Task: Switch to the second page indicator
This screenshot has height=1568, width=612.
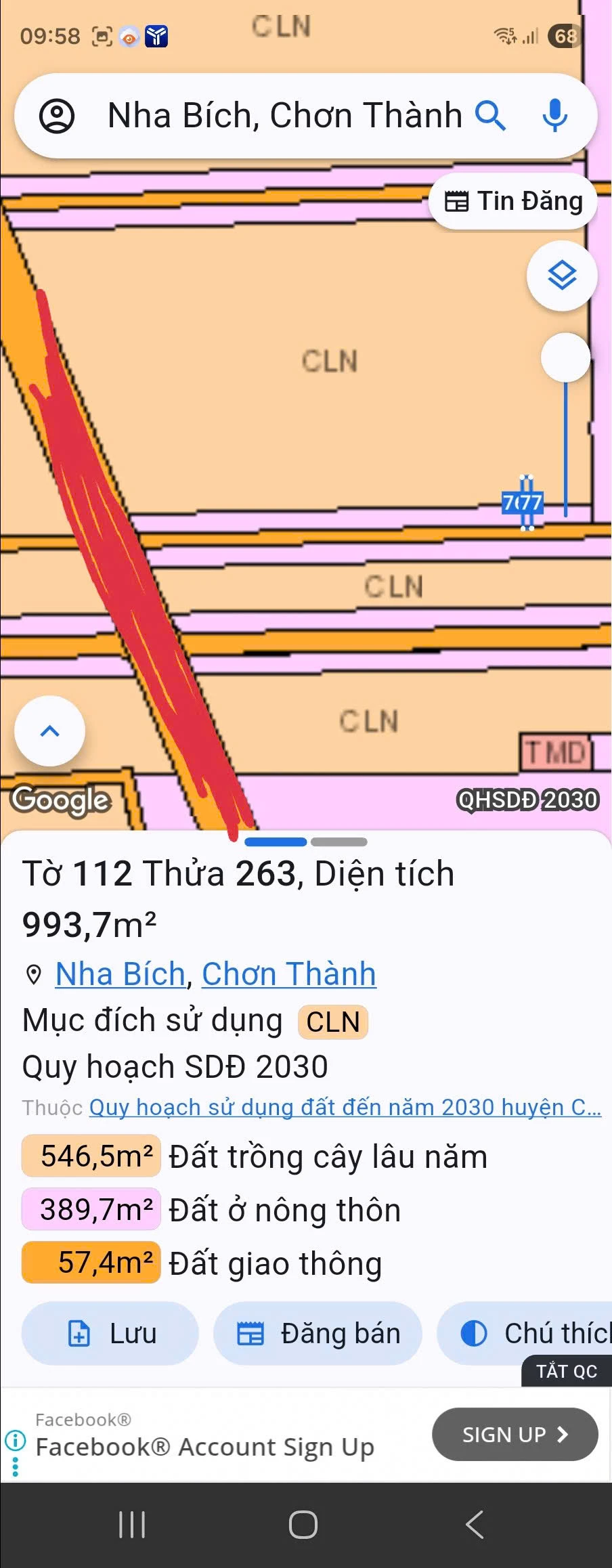Action: (338, 842)
